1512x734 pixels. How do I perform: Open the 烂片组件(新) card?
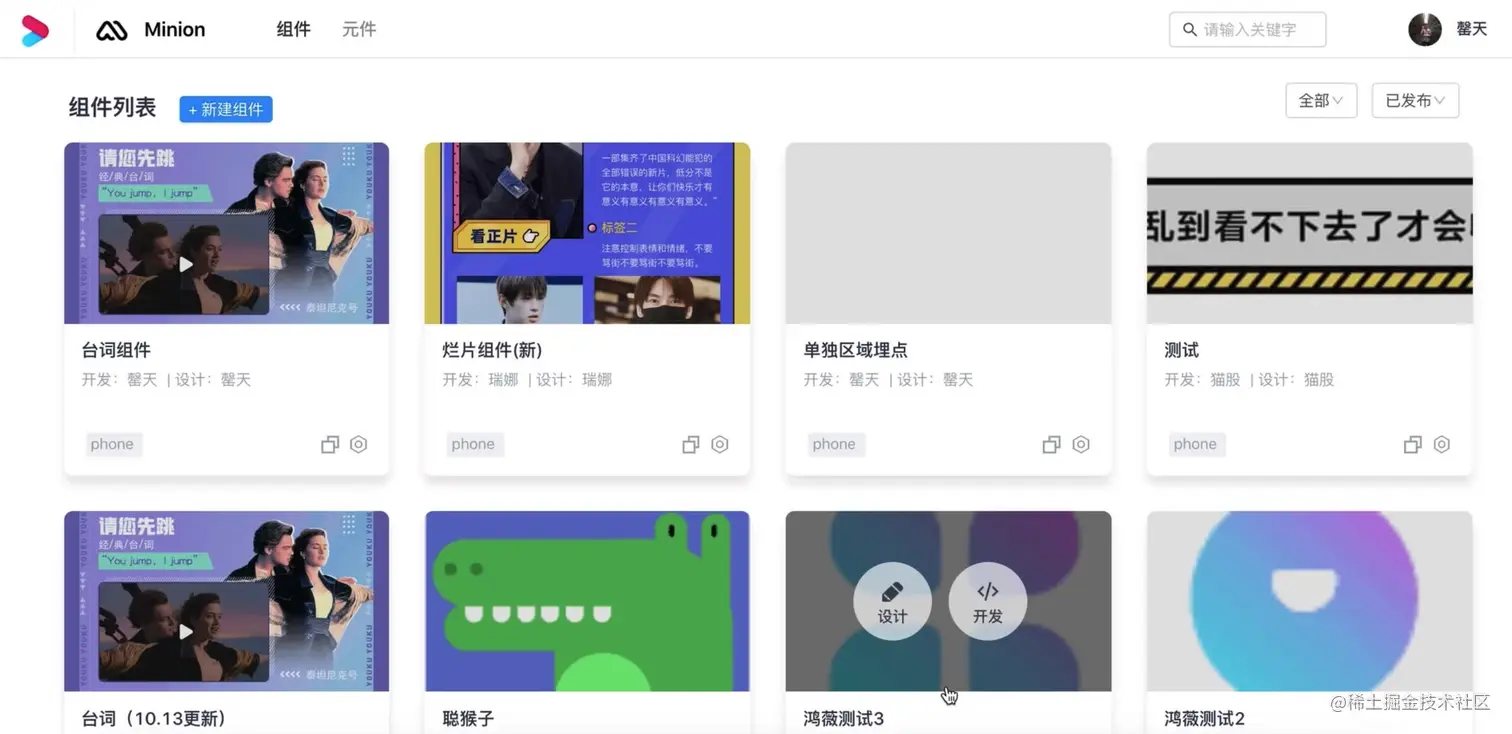pos(587,234)
